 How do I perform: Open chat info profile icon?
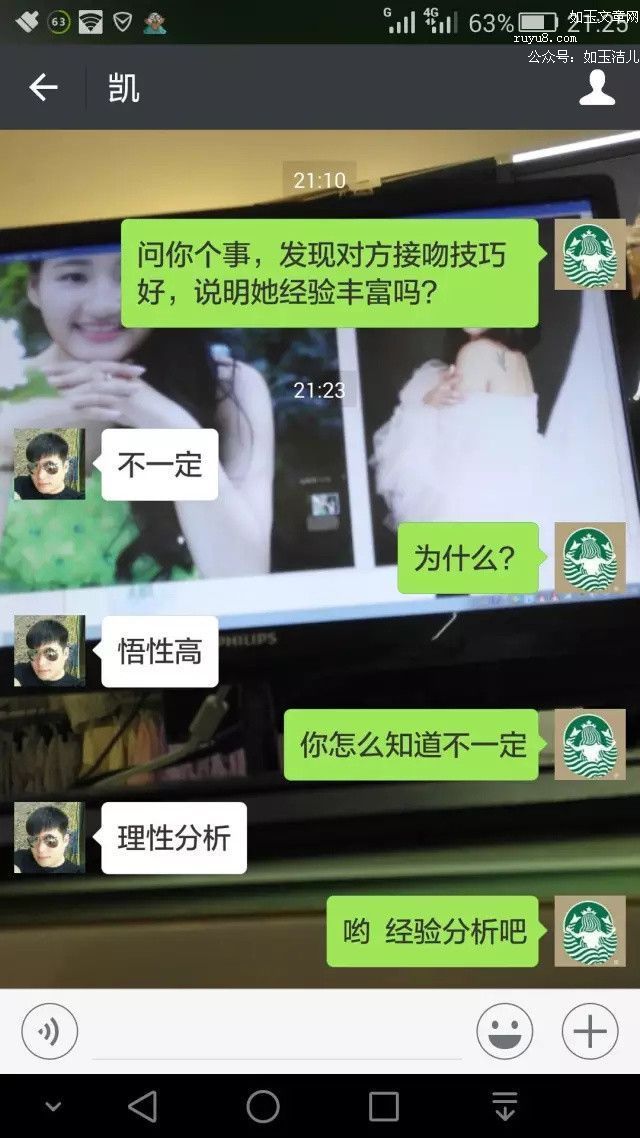(597, 88)
